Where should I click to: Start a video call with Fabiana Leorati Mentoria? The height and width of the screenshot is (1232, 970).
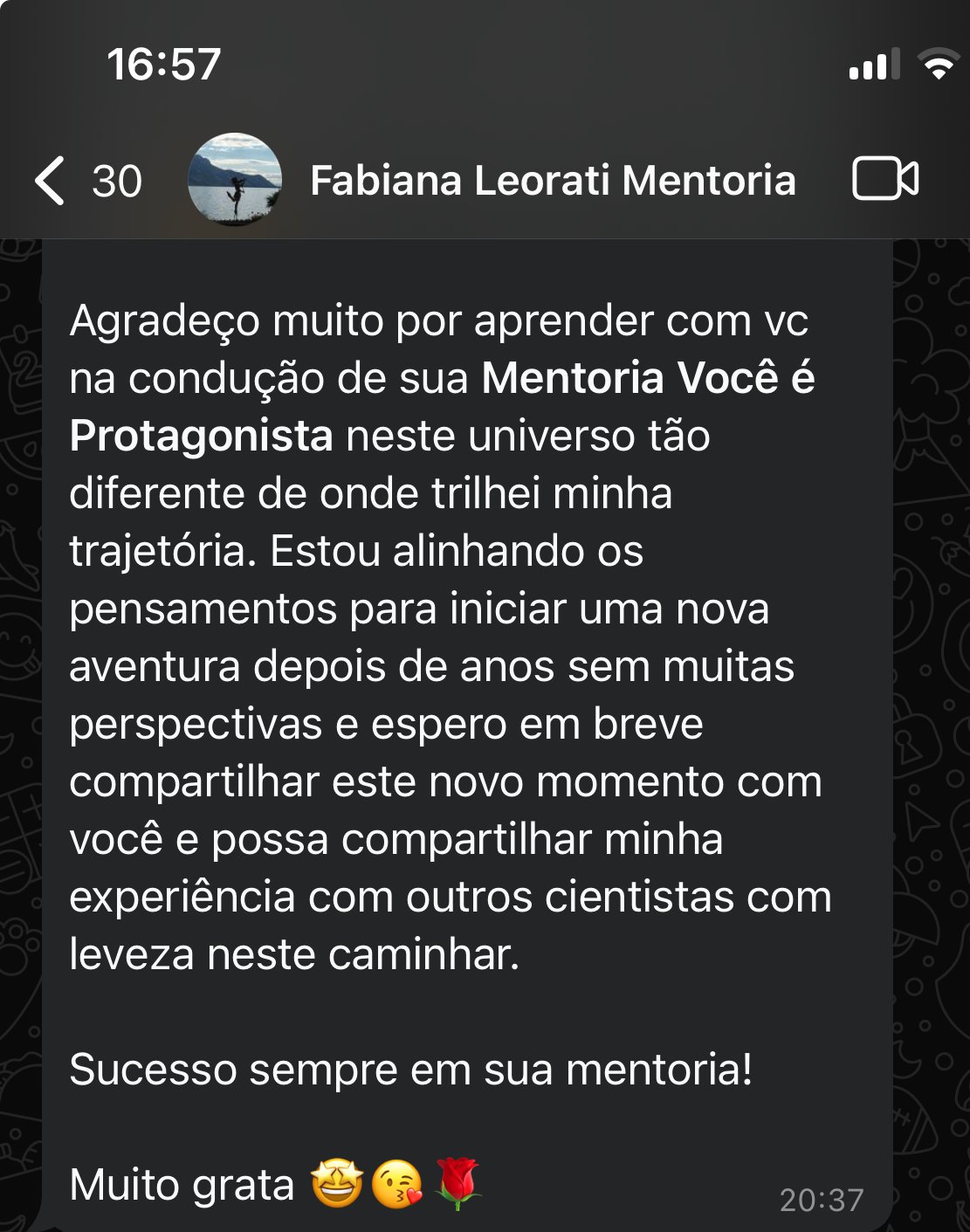[884, 179]
